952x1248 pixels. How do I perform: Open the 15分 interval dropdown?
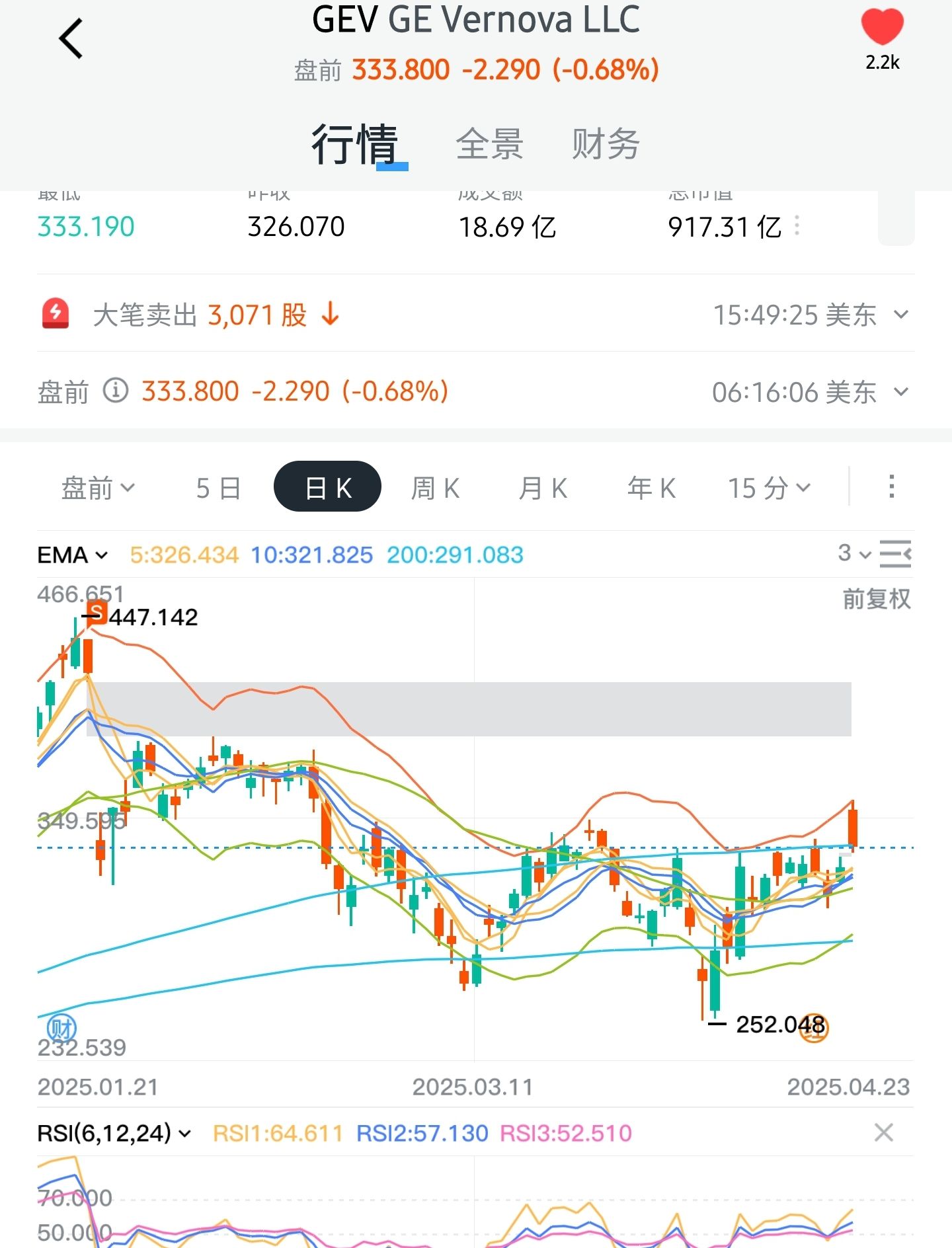[769, 488]
